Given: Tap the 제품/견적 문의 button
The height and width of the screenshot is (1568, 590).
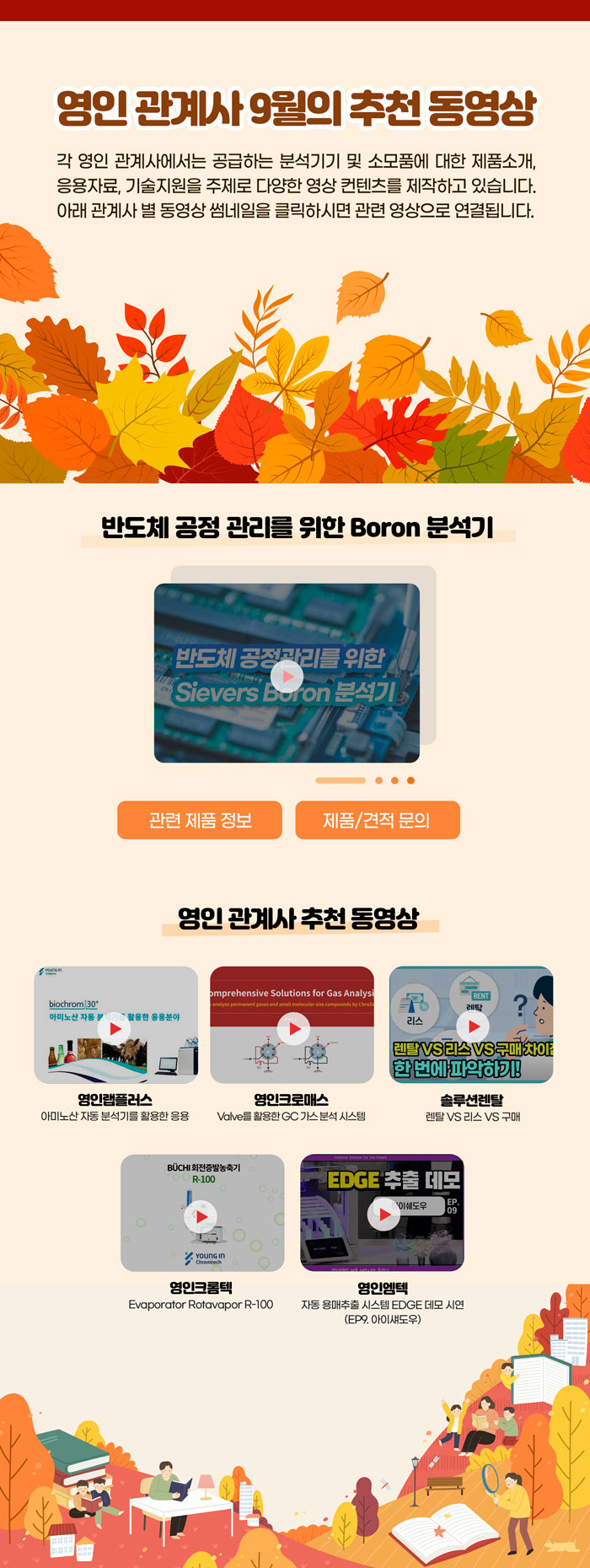Looking at the screenshot, I should tap(377, 820).
